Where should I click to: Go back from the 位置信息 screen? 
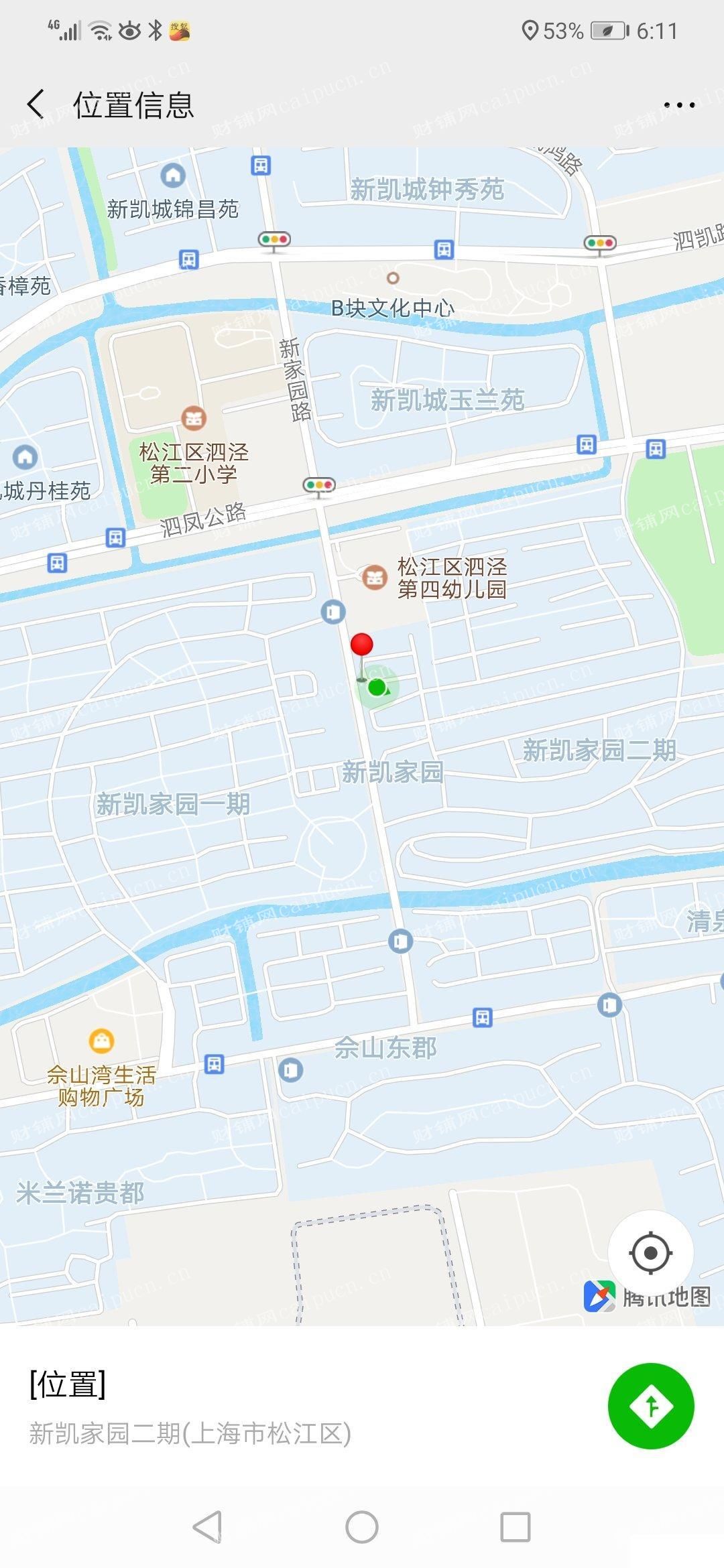tap(36, 105)
